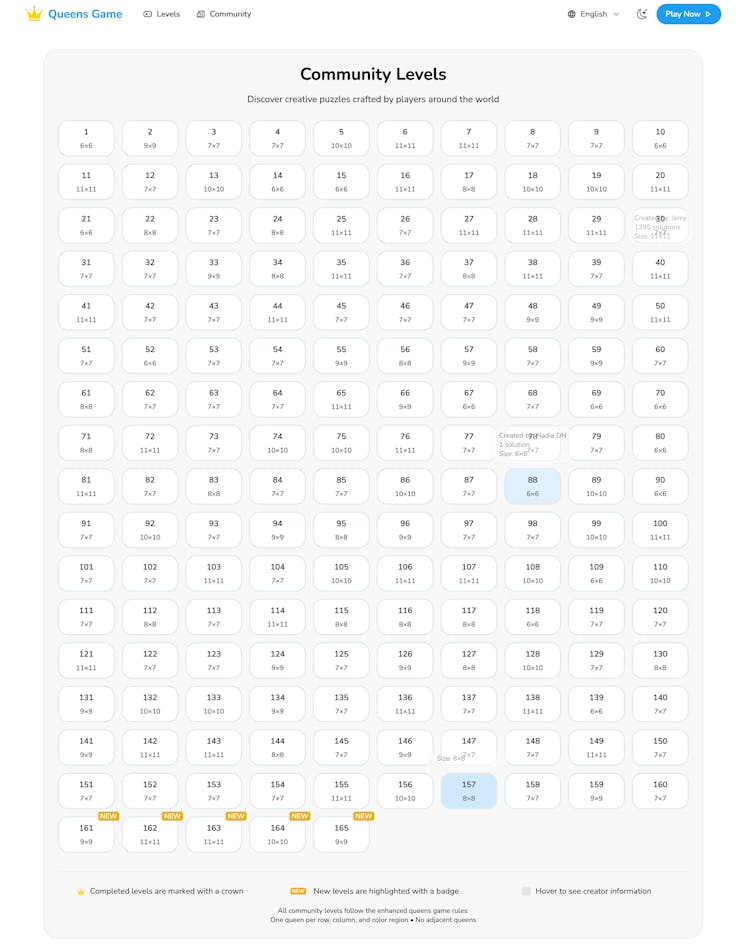The height and width of the screenshot is (949, 750).
Task: Pick level 139, the 6×6 puzzle
Action: [x=596, y=704]
